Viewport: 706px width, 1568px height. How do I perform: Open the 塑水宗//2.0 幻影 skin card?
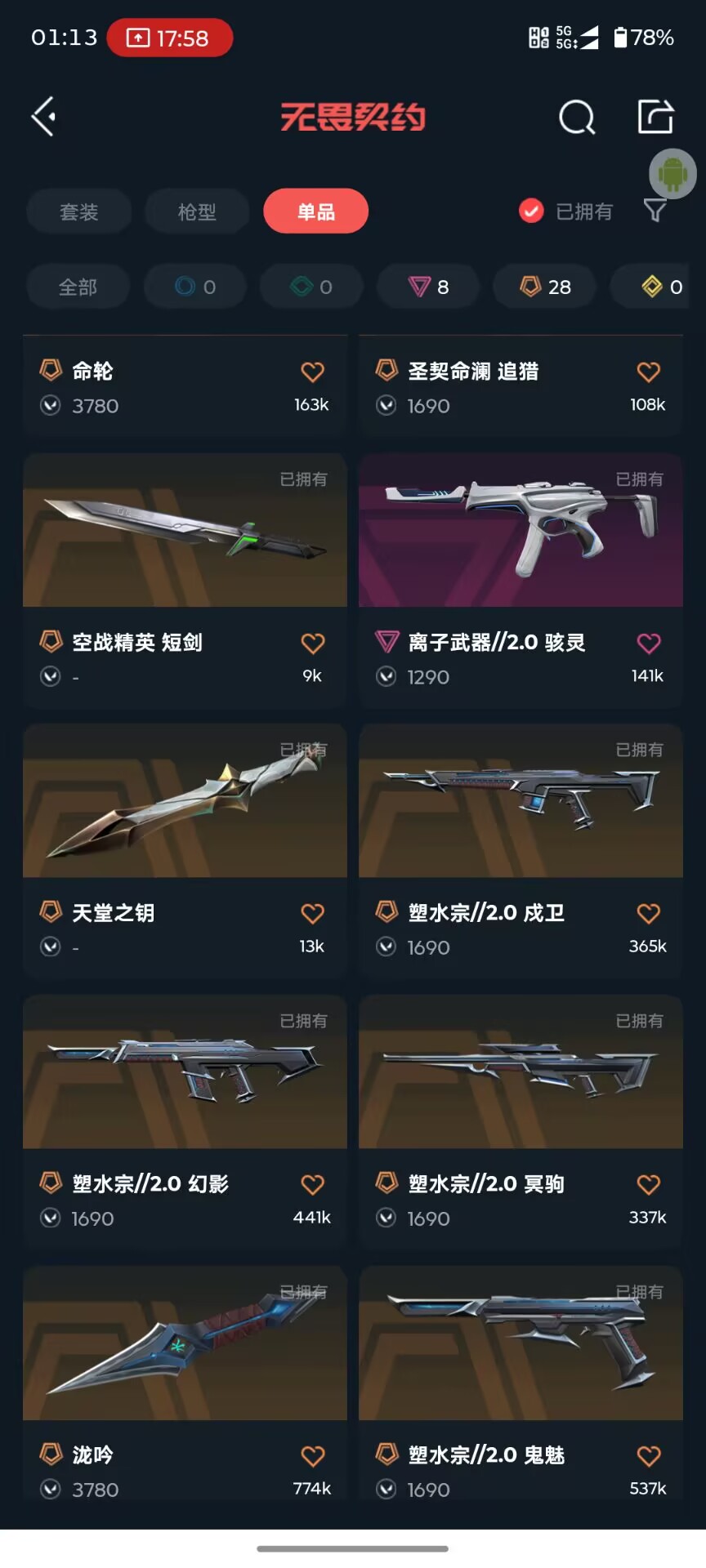[185, 1122]
